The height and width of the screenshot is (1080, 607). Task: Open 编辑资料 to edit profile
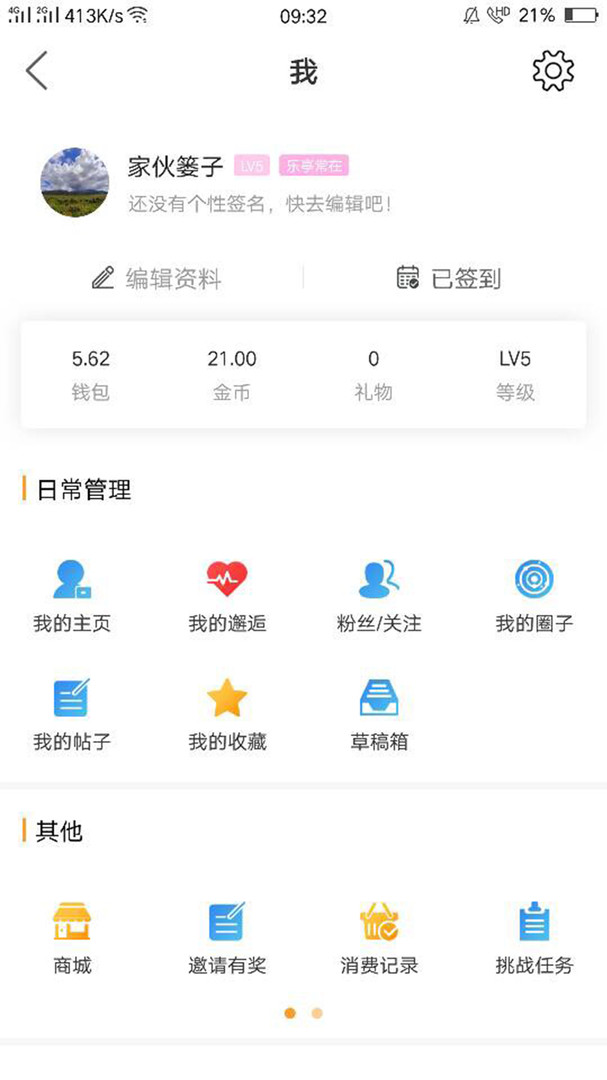[157, 278]
